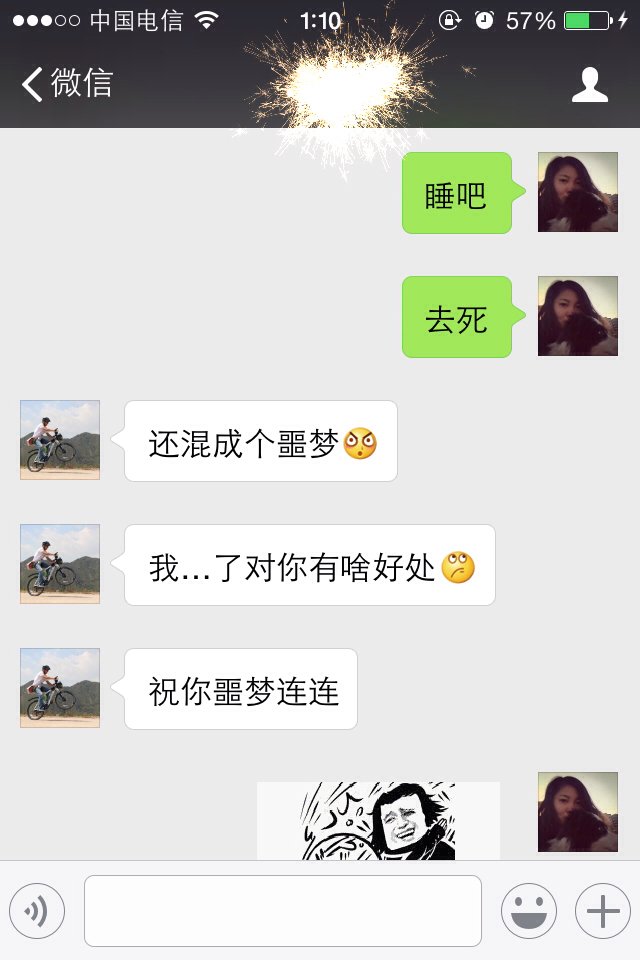Open the cartoon meme sticker message
The width and height of the screenshot is (640, 960).
tap(378, 821)
